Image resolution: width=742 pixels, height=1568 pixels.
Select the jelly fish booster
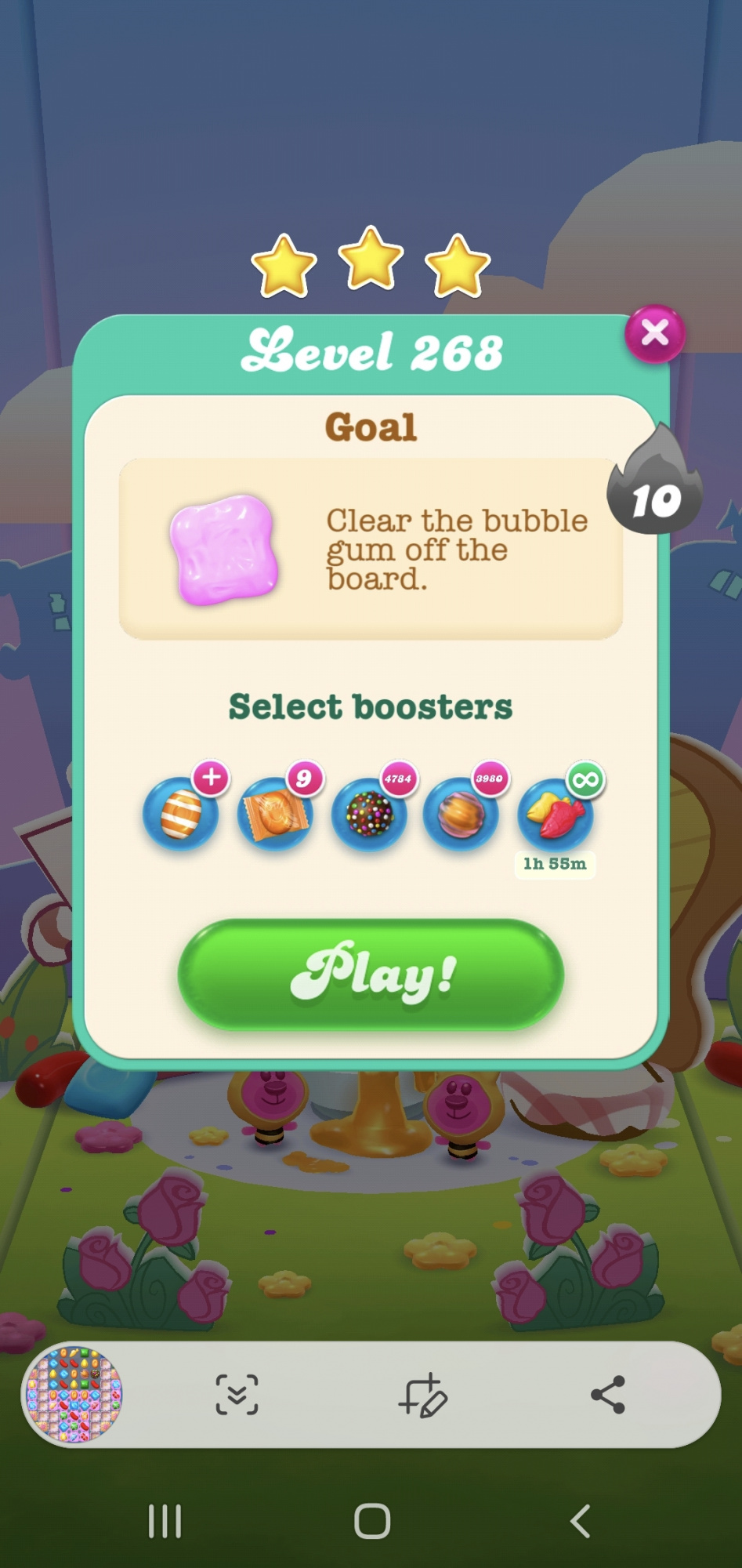(555, 814)
